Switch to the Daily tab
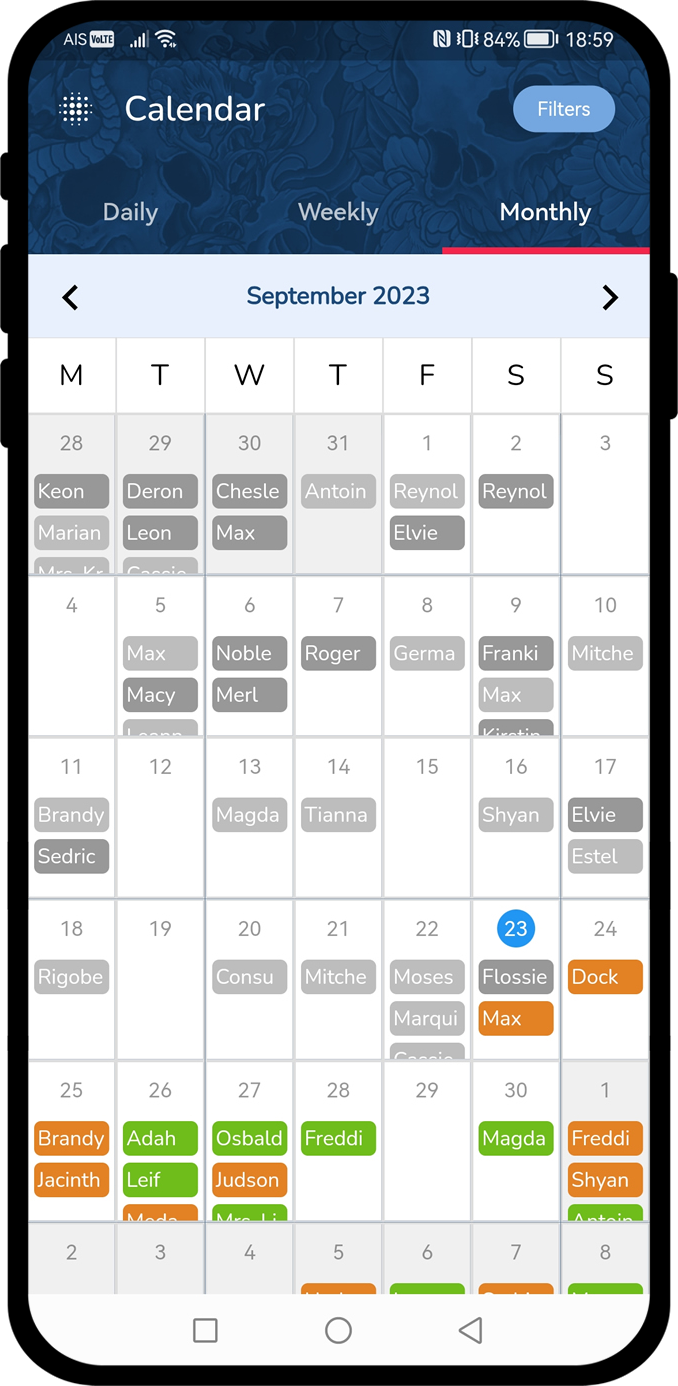Screen dimensions: 678x1386 (130, 212)
